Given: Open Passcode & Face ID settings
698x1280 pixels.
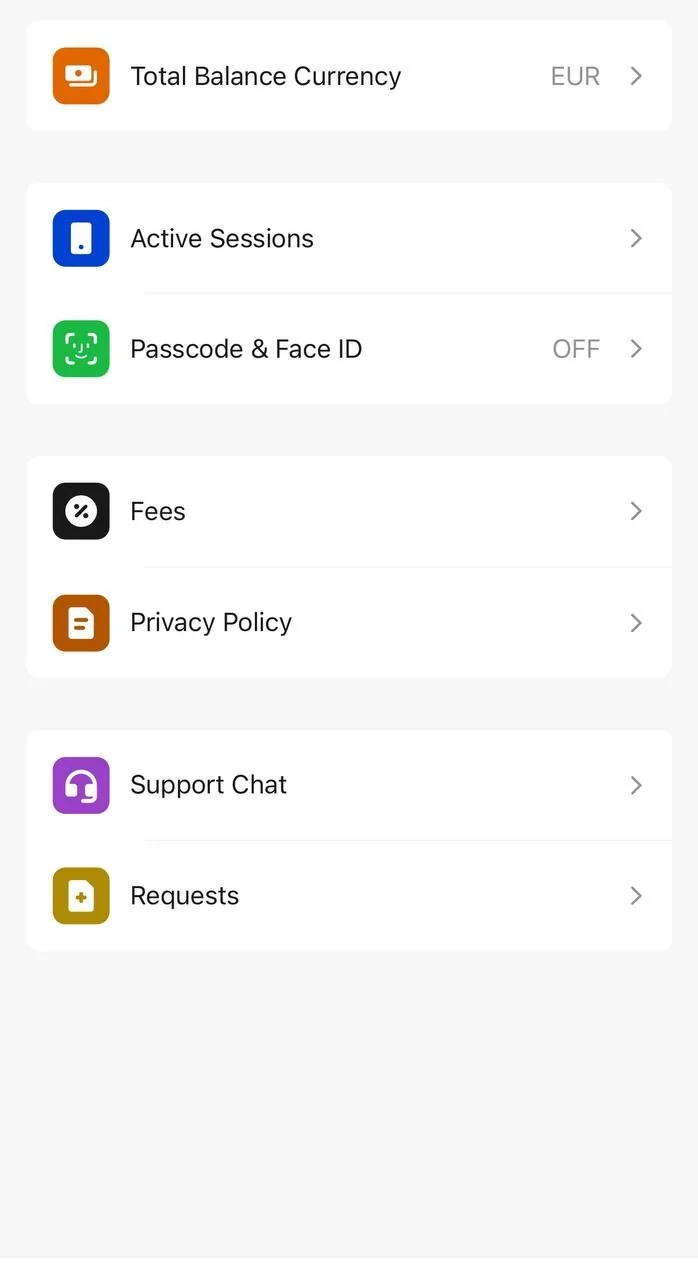Looking at the screenshot, I should (x=349, y=349).
